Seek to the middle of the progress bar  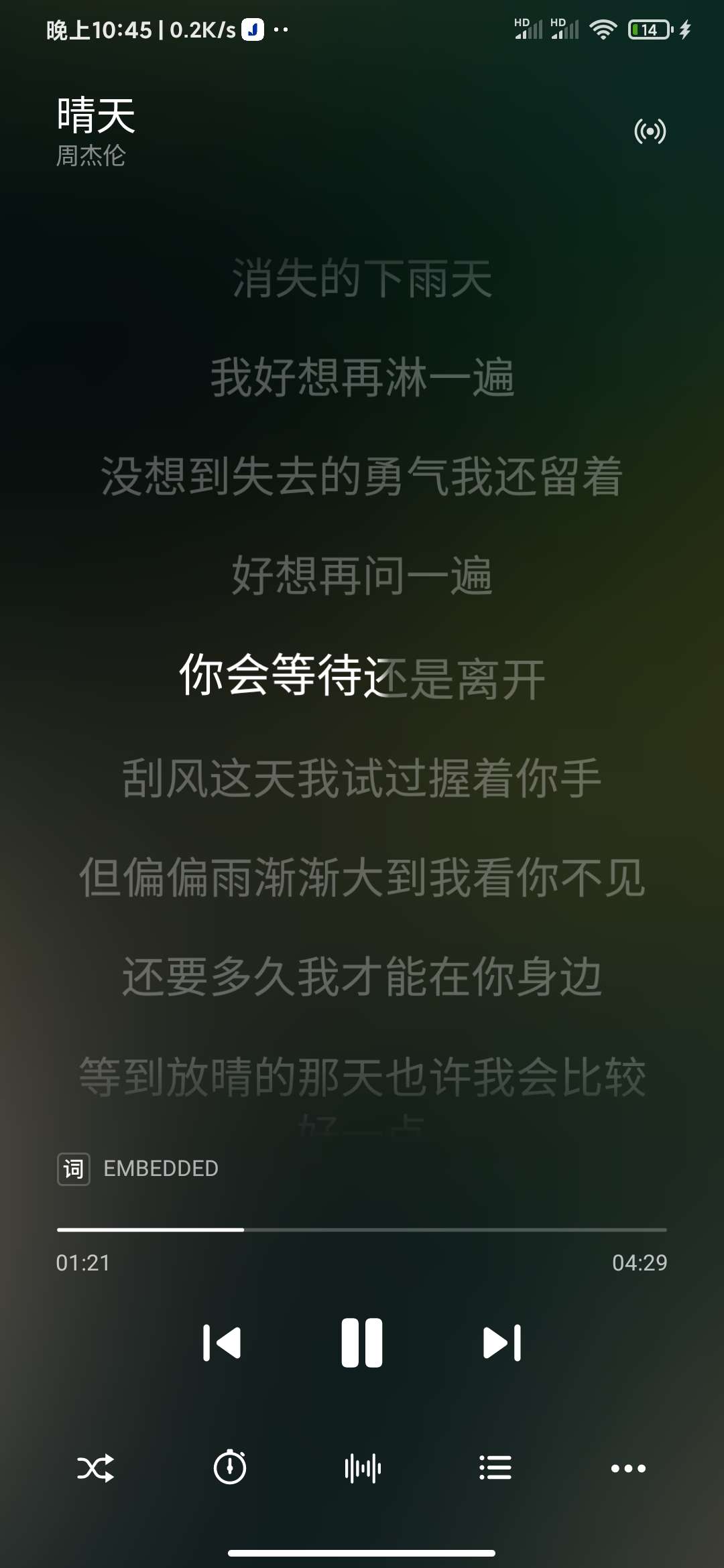[x=362, y=1230]
